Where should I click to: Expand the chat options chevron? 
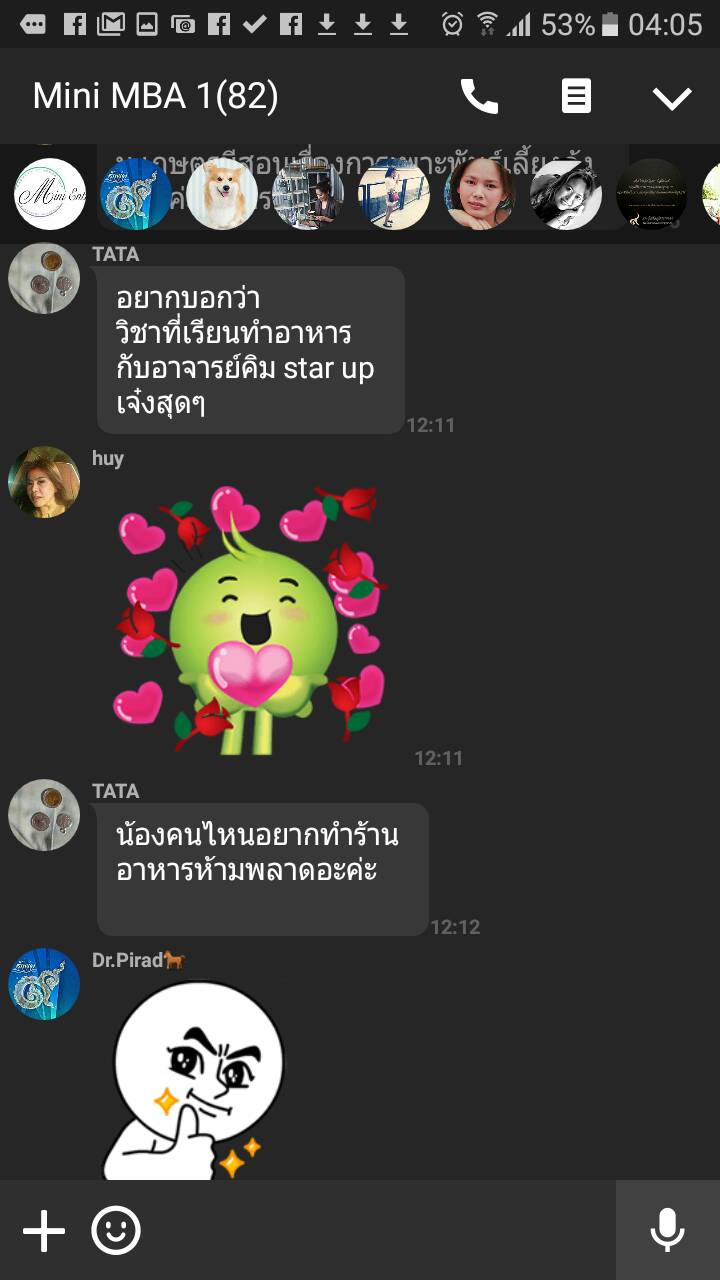tap(672, 97)
